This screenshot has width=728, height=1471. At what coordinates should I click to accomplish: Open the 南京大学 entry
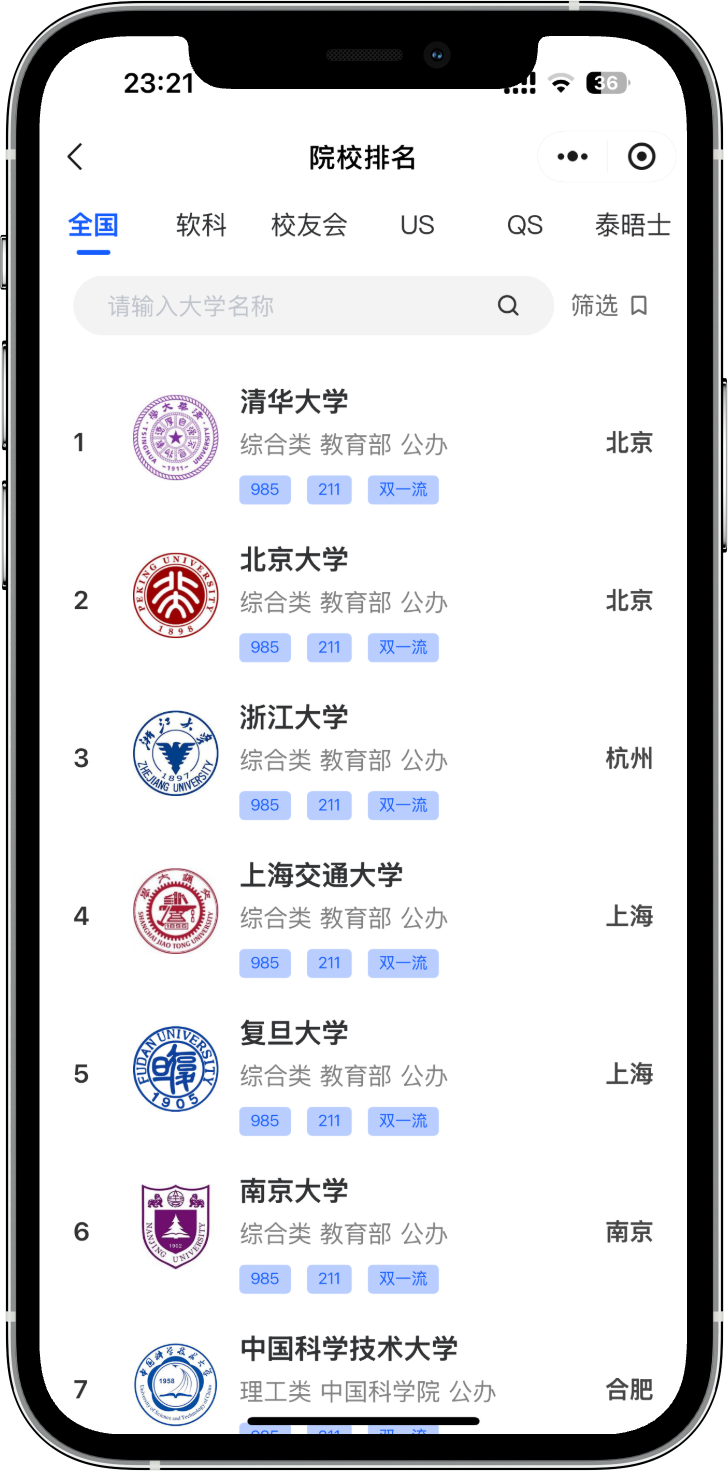[x=294, y=1191]
